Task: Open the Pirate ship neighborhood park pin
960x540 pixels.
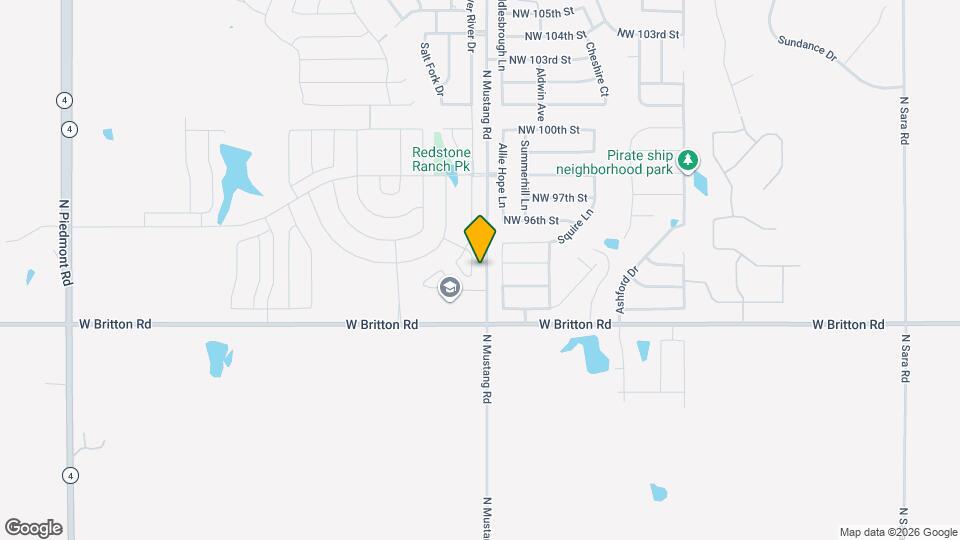Action: click(687, 160)
